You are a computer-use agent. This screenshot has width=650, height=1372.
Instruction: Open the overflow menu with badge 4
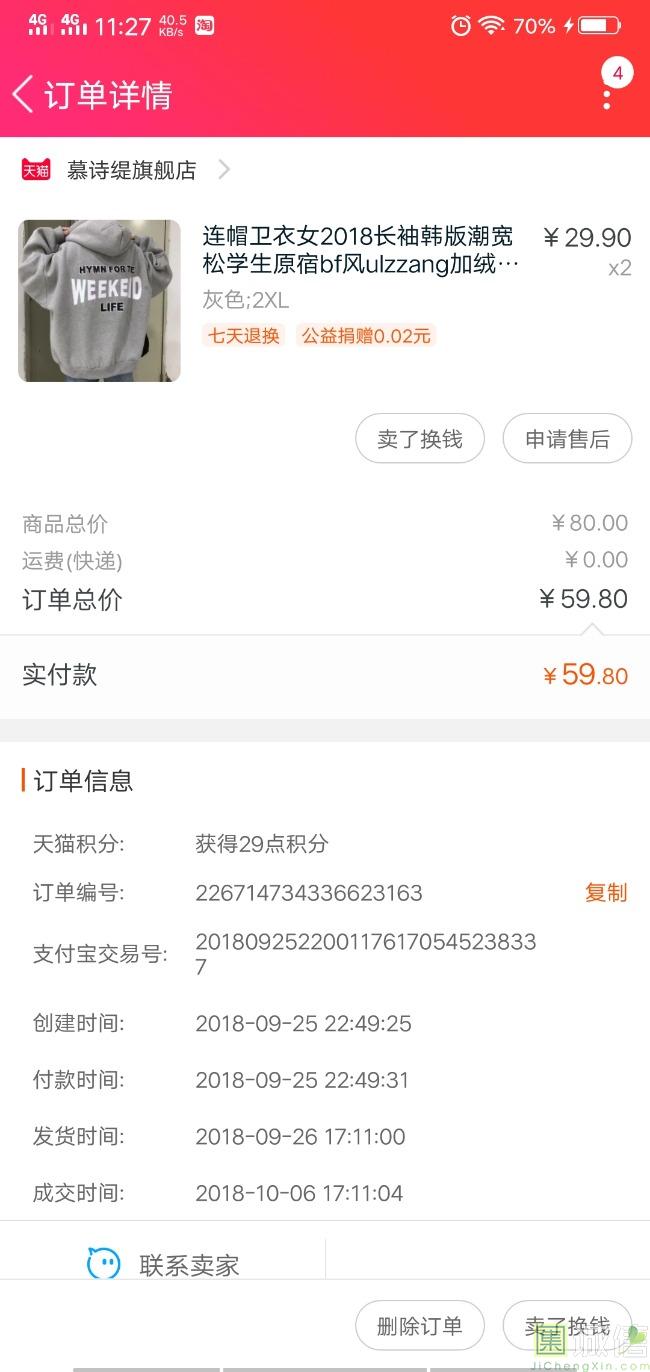[607, 94]
